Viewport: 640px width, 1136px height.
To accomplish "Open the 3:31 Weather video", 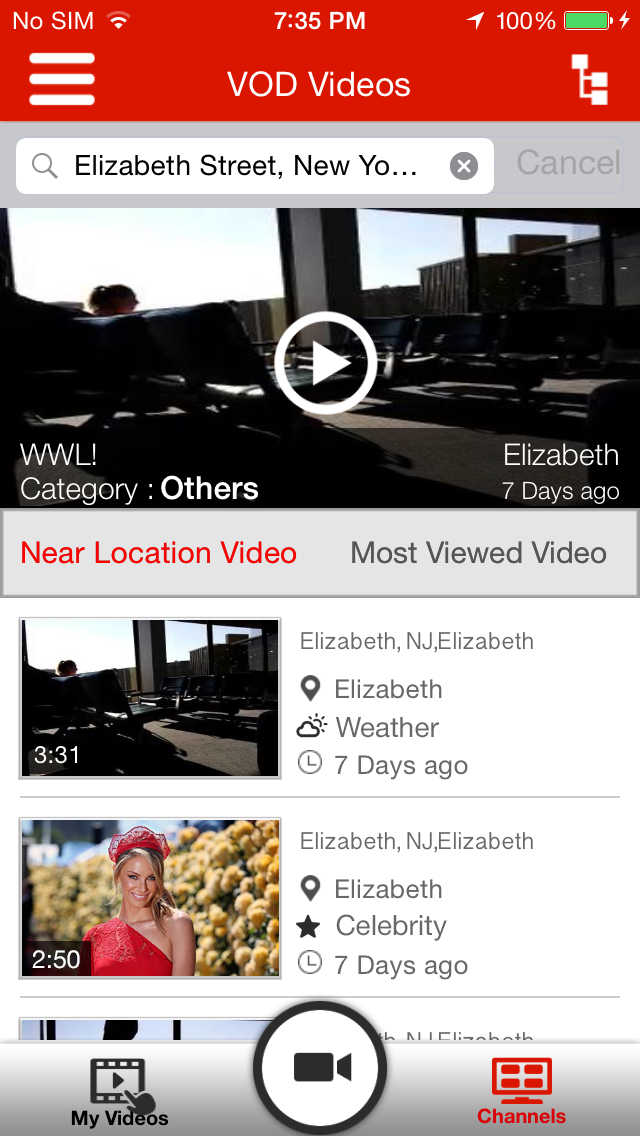I will point(150,698).
